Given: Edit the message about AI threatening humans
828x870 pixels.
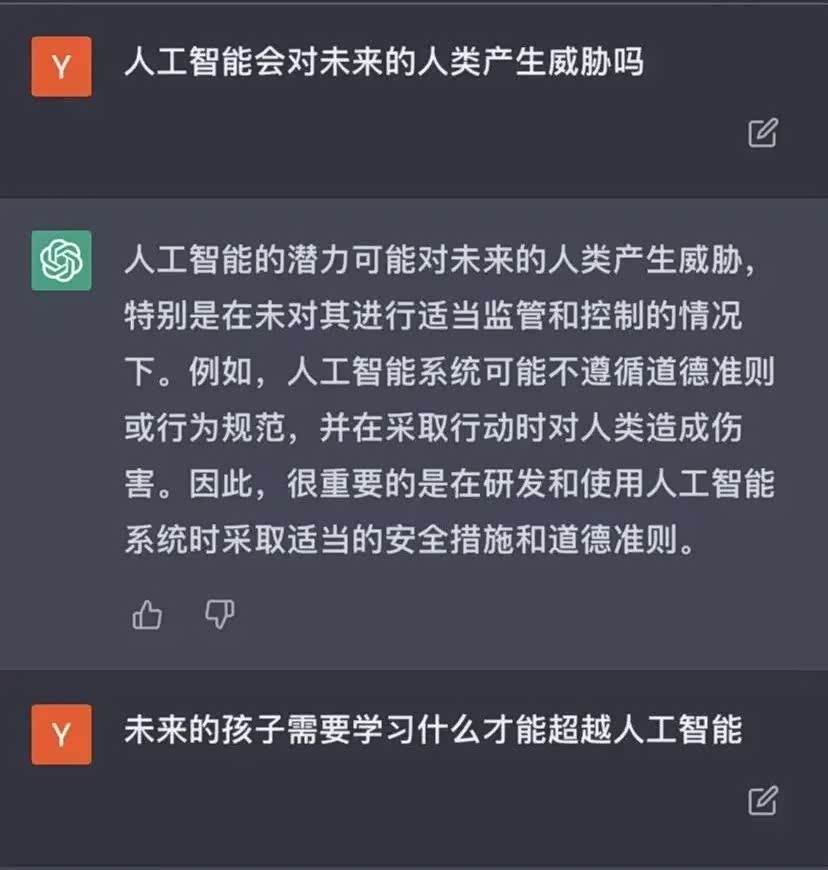Looking at the screenshot, I should (x=763, y=132).
